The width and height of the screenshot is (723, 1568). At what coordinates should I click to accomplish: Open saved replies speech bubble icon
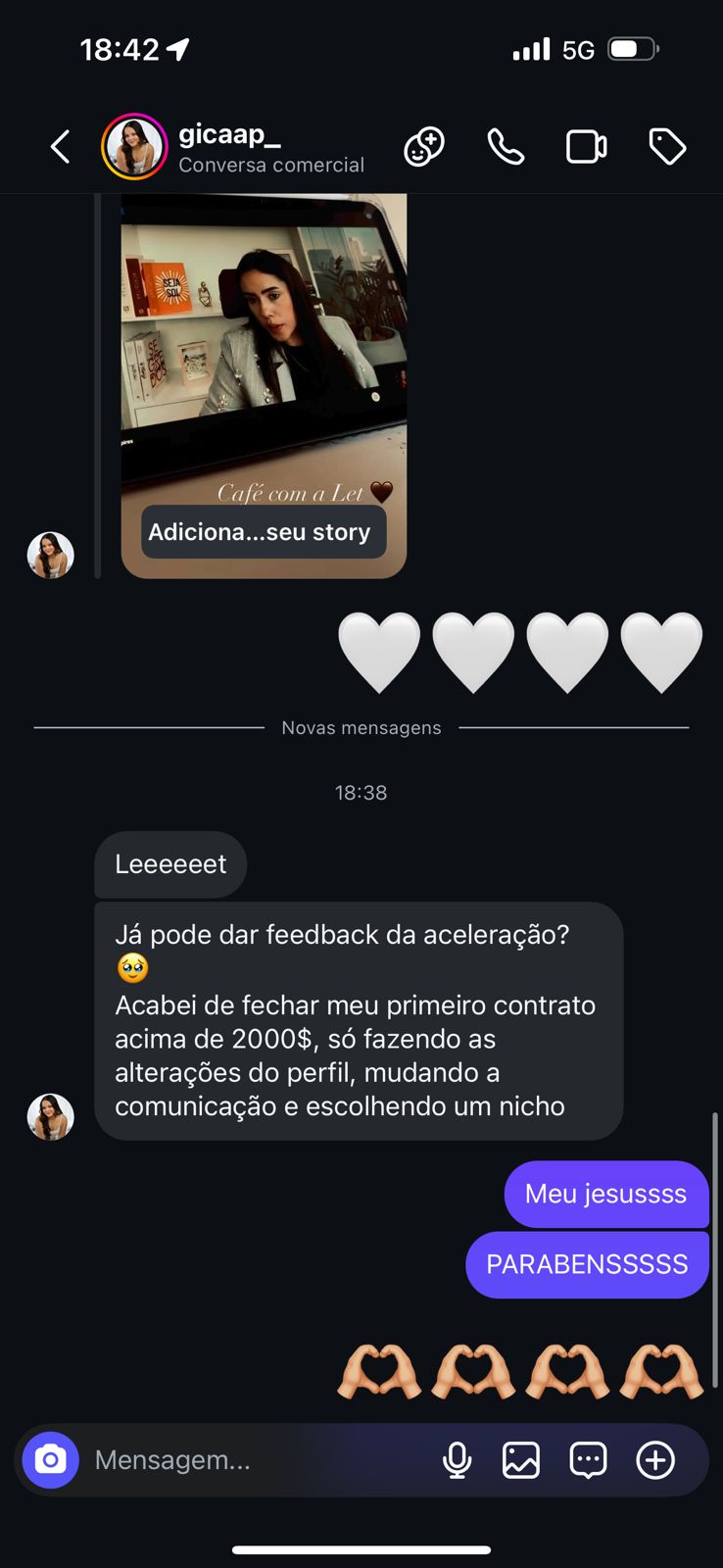point(588,1460)
